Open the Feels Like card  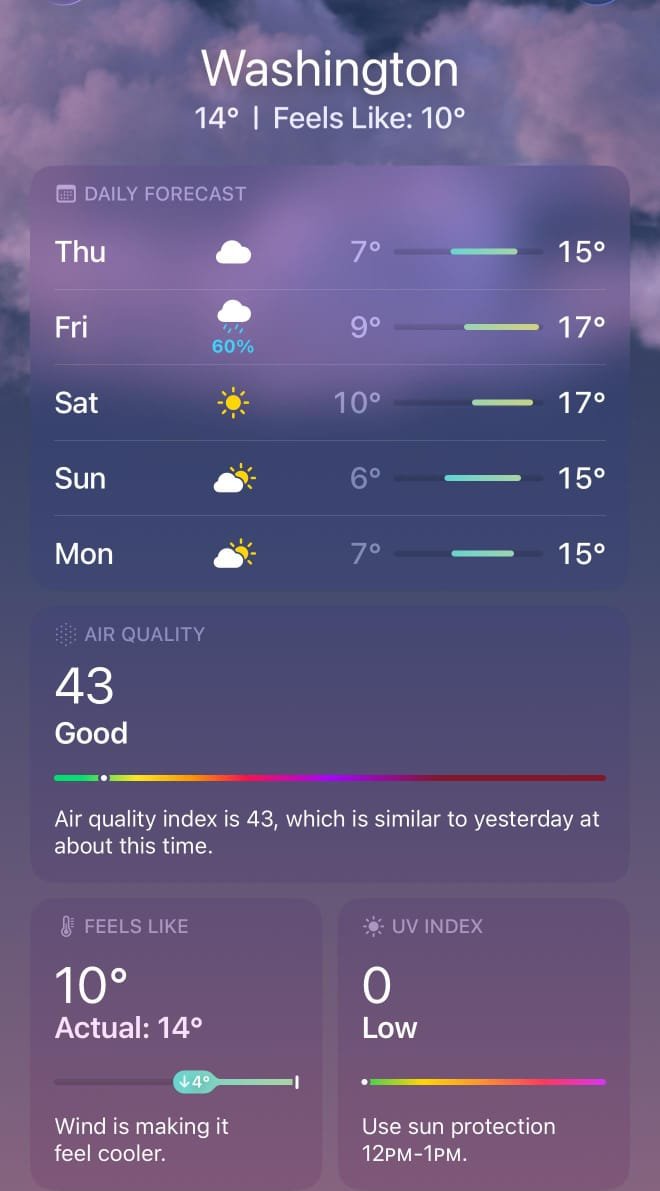[176, 1040]
